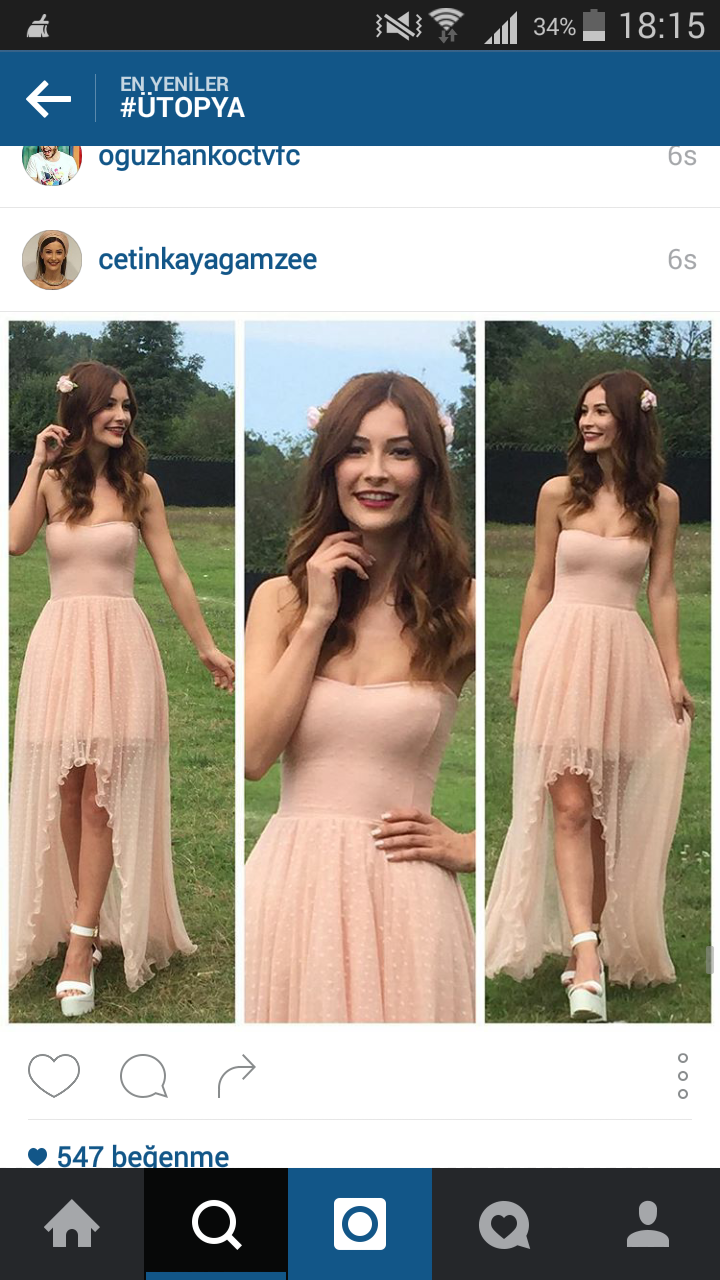
Task: Open cetinkayagamzee's profile
Action: point(207,260)
